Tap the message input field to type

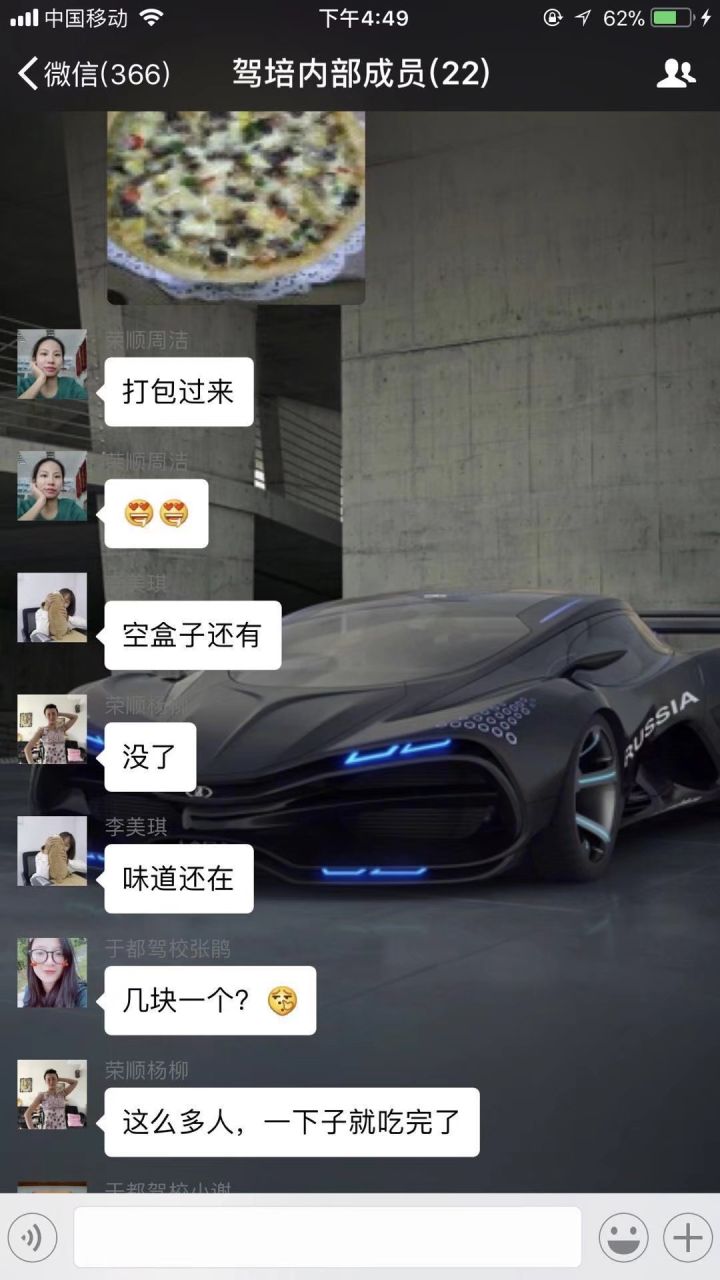pyautogui.click(x=330, y=1237)
